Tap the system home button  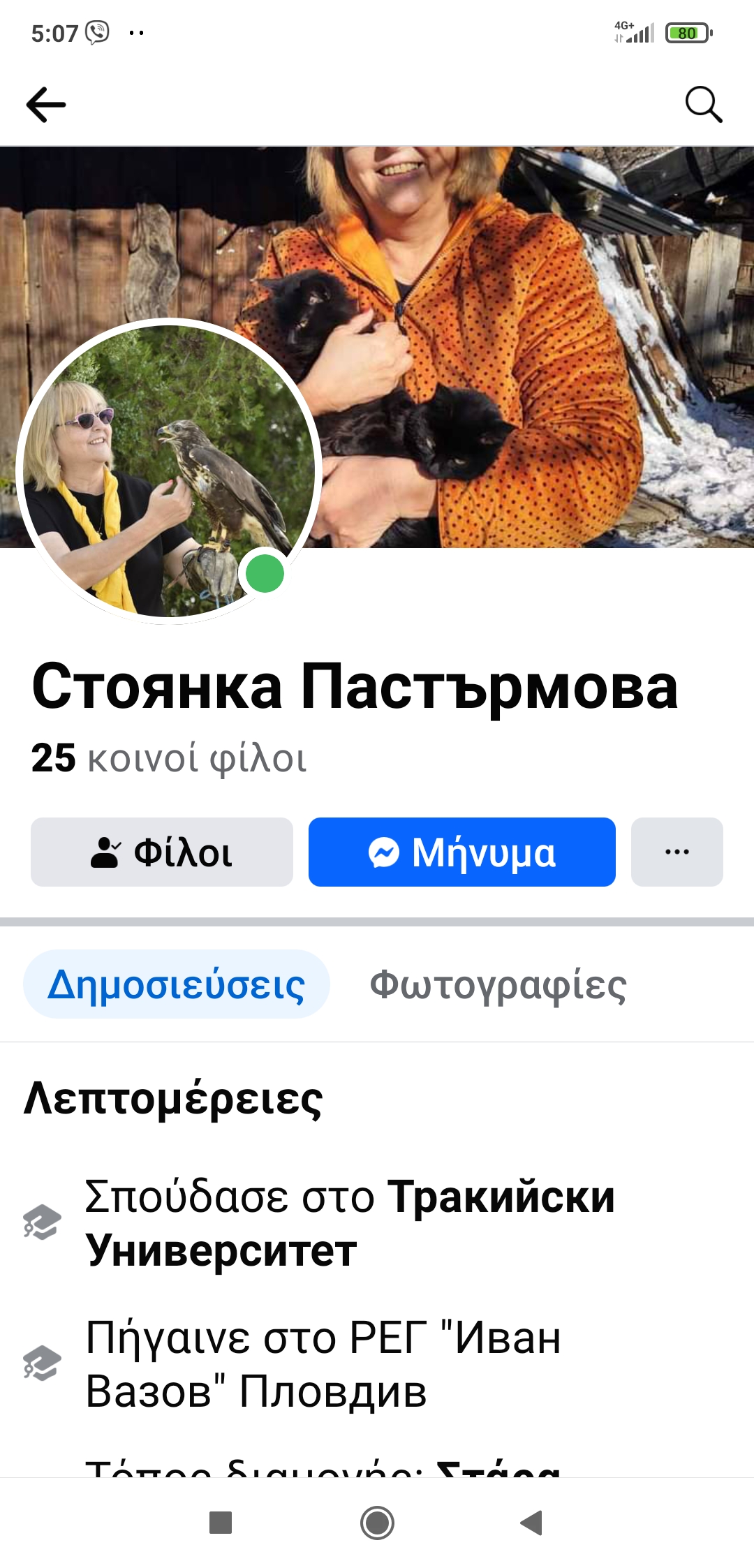(377, 1523)
